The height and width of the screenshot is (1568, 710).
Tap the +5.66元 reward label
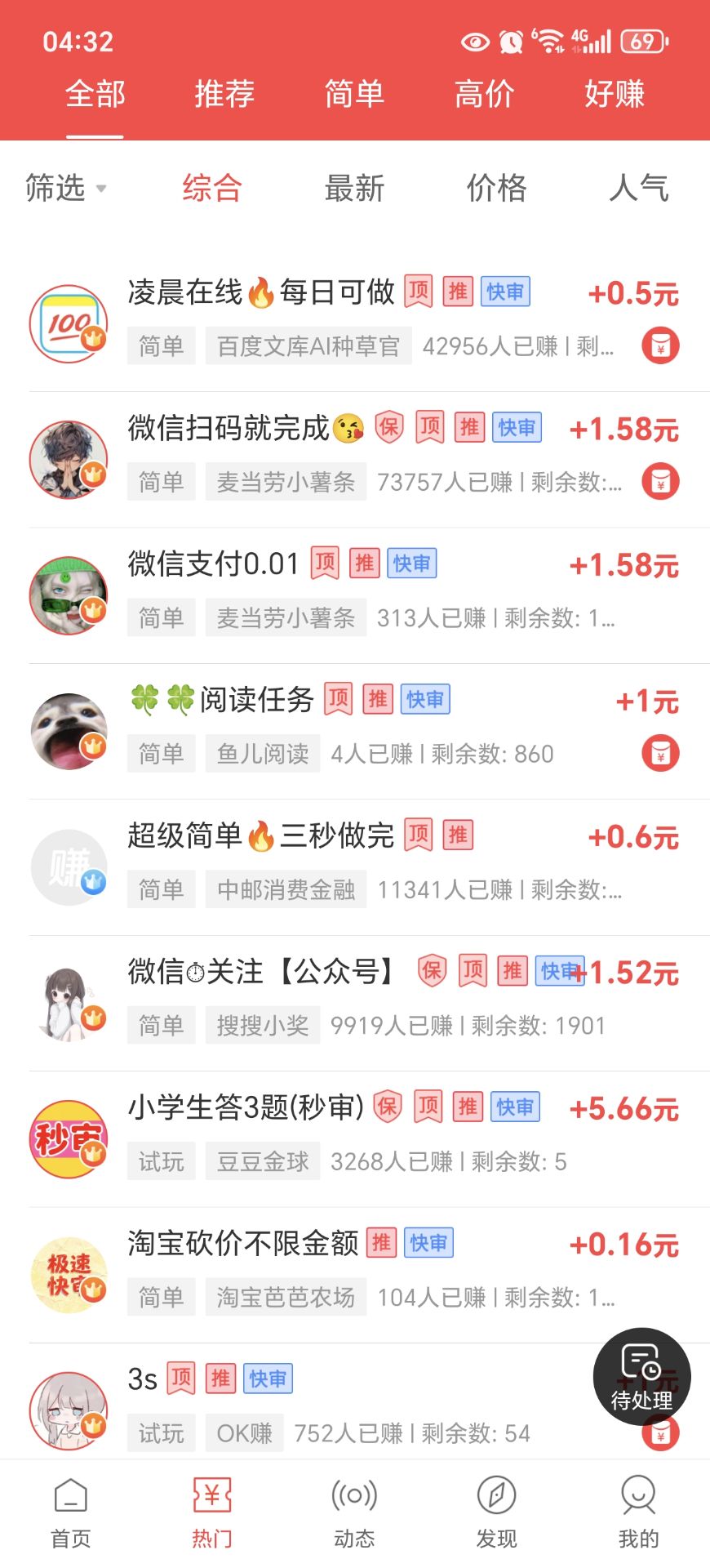pos(623,1107)
